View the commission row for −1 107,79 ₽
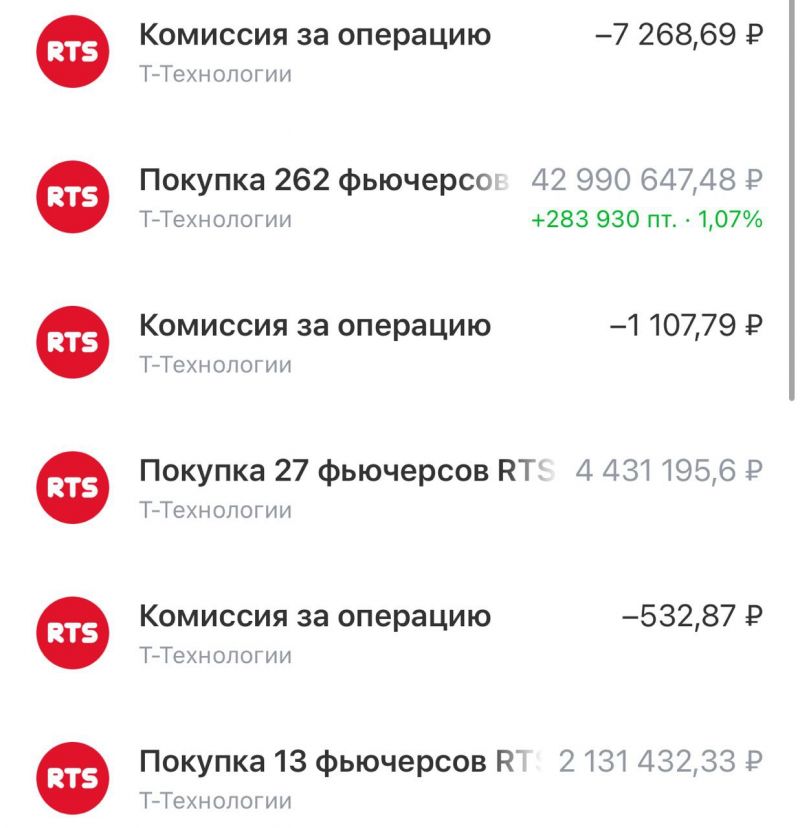 click(x=400, y=343)
